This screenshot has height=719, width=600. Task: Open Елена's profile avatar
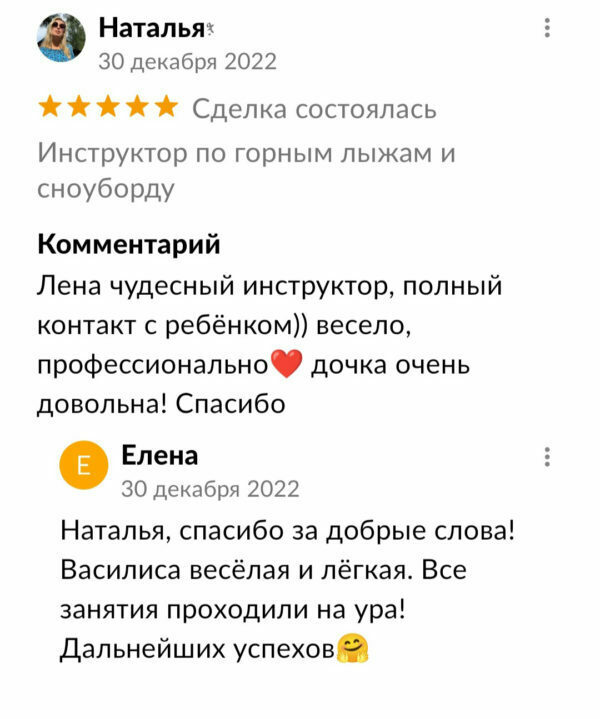(83, 466)
